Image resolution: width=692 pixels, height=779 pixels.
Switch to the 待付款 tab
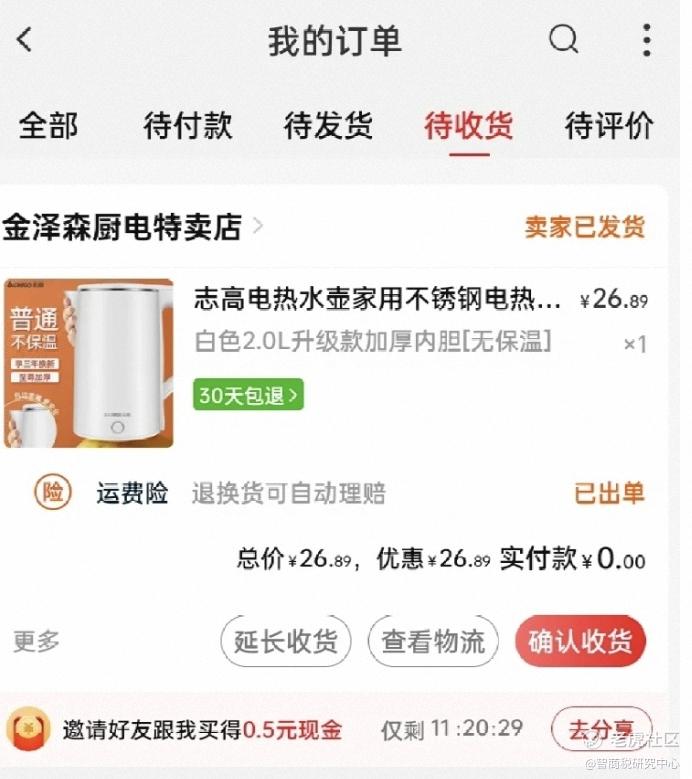(x=188, y=125)
